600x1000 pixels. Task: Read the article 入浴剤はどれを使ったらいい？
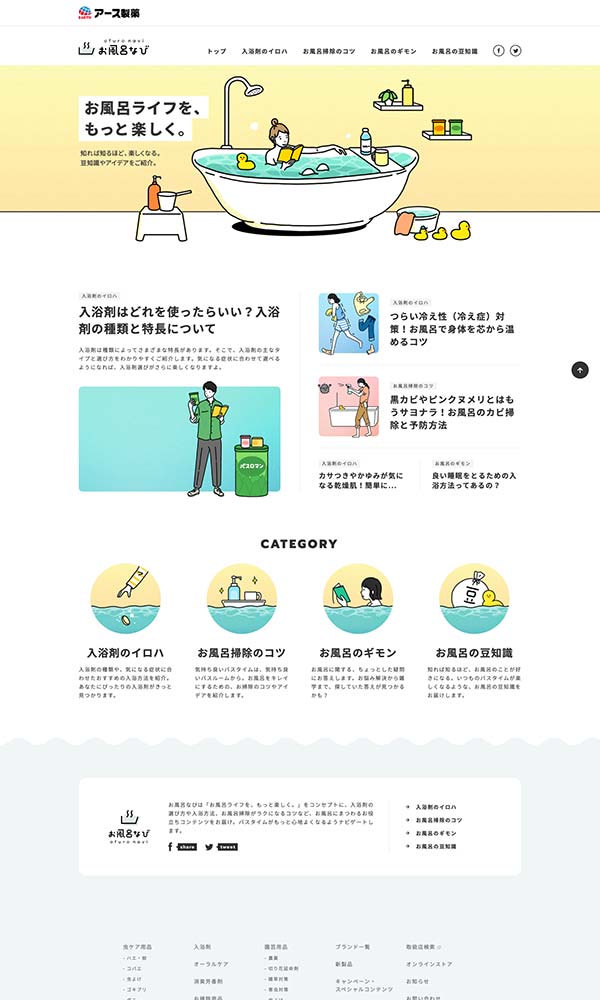tap(179, 320)
